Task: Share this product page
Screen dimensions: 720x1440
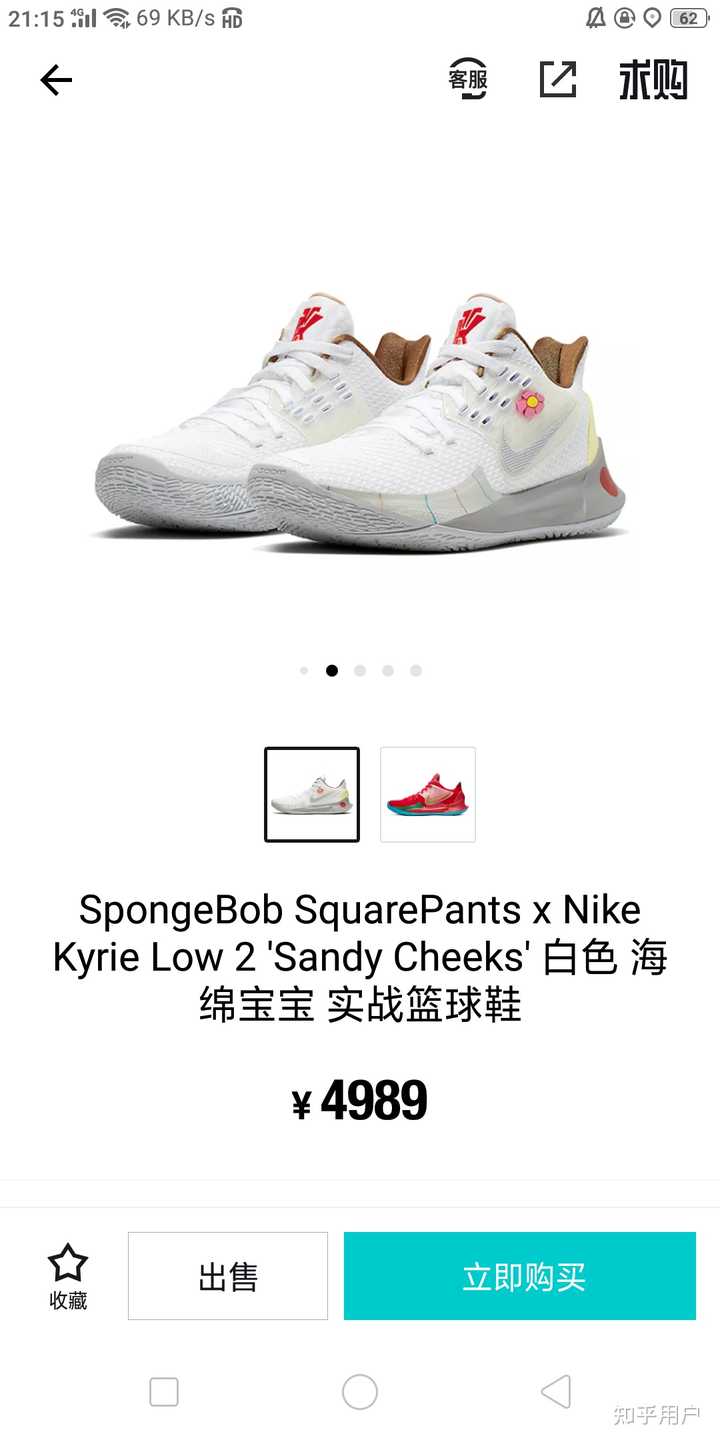Action: coord(558,80)
